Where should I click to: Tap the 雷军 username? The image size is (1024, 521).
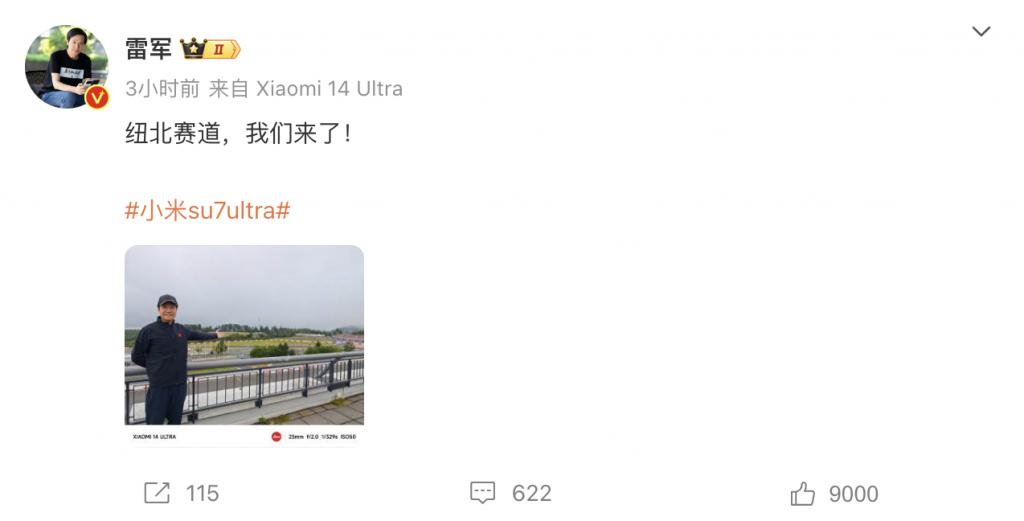[148, 49]
